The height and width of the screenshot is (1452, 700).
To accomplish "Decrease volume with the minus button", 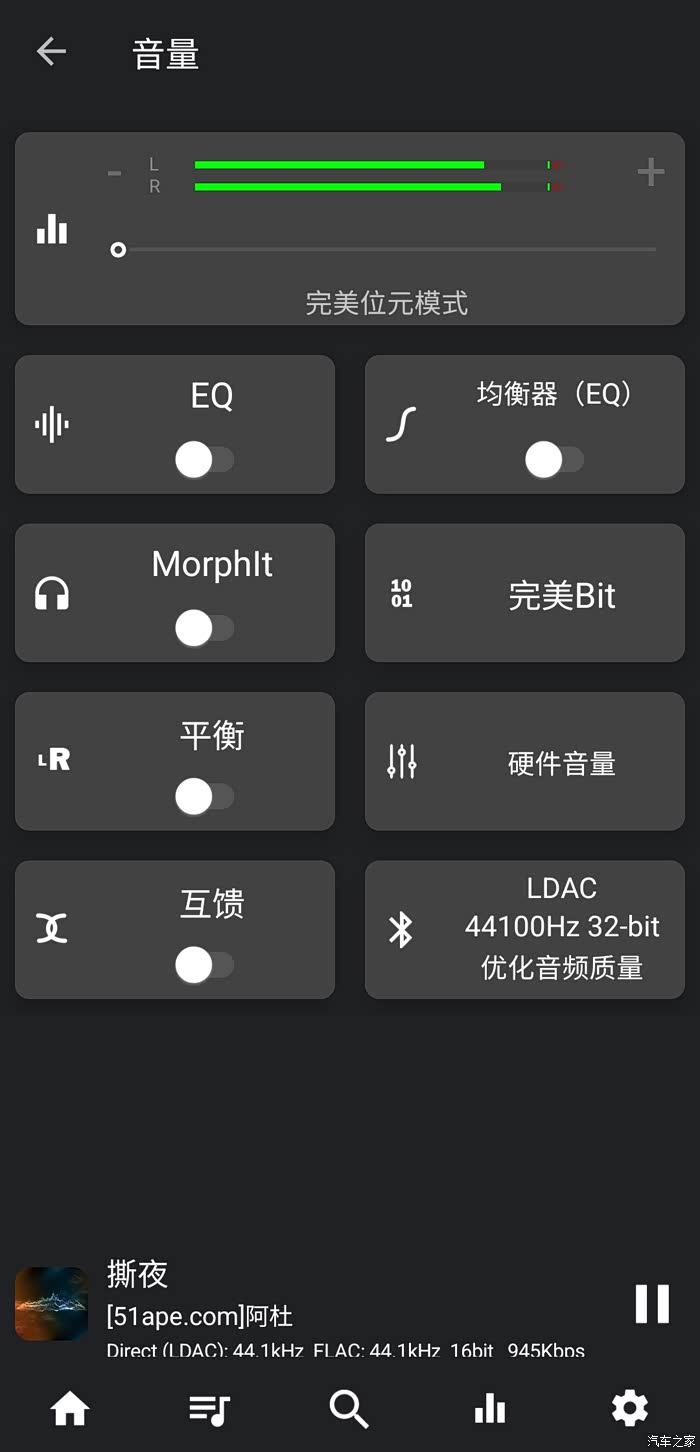I will pyautogui.click(x=115, y=173).
